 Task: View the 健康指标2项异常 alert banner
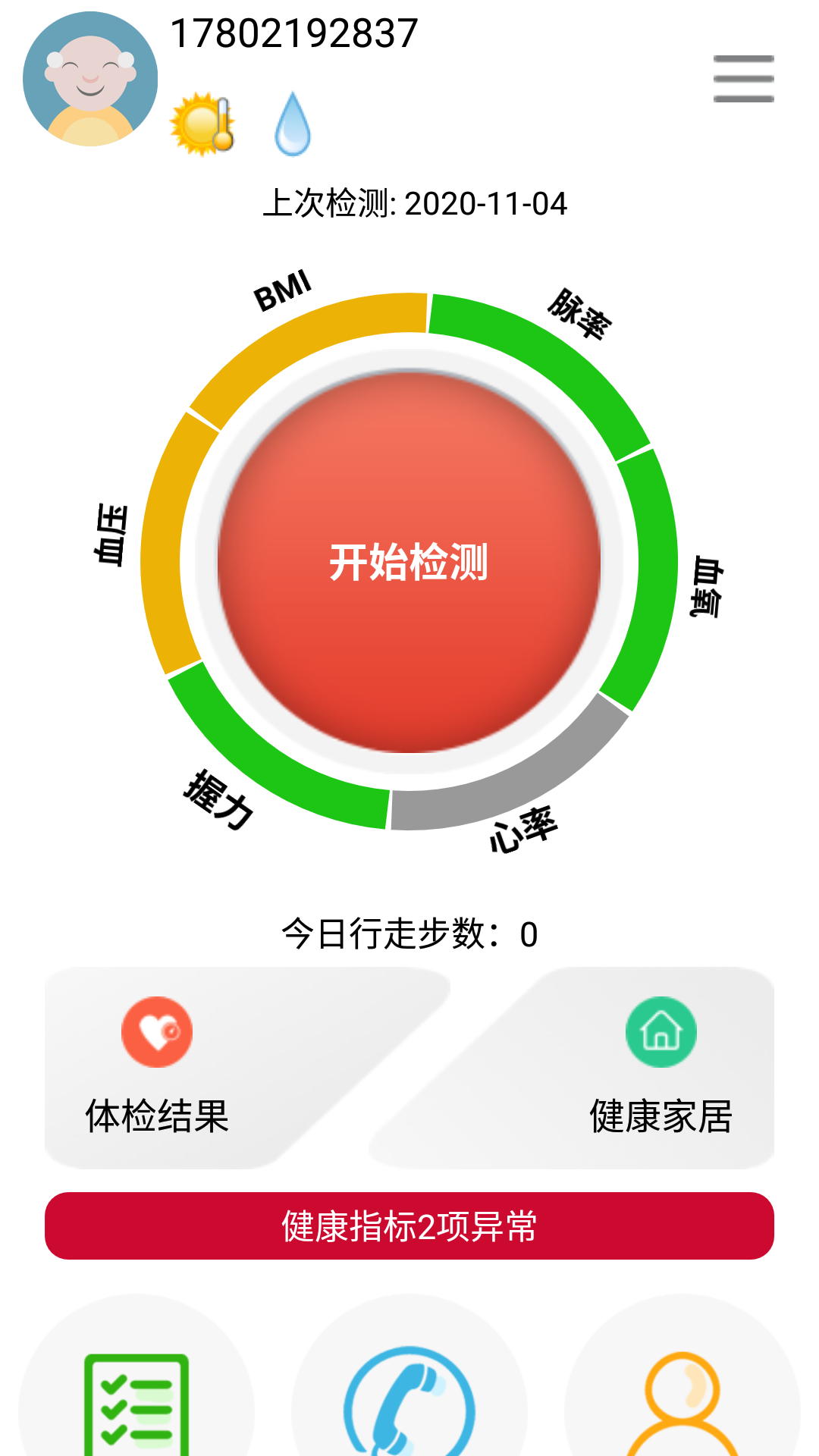pos(409,1225)
